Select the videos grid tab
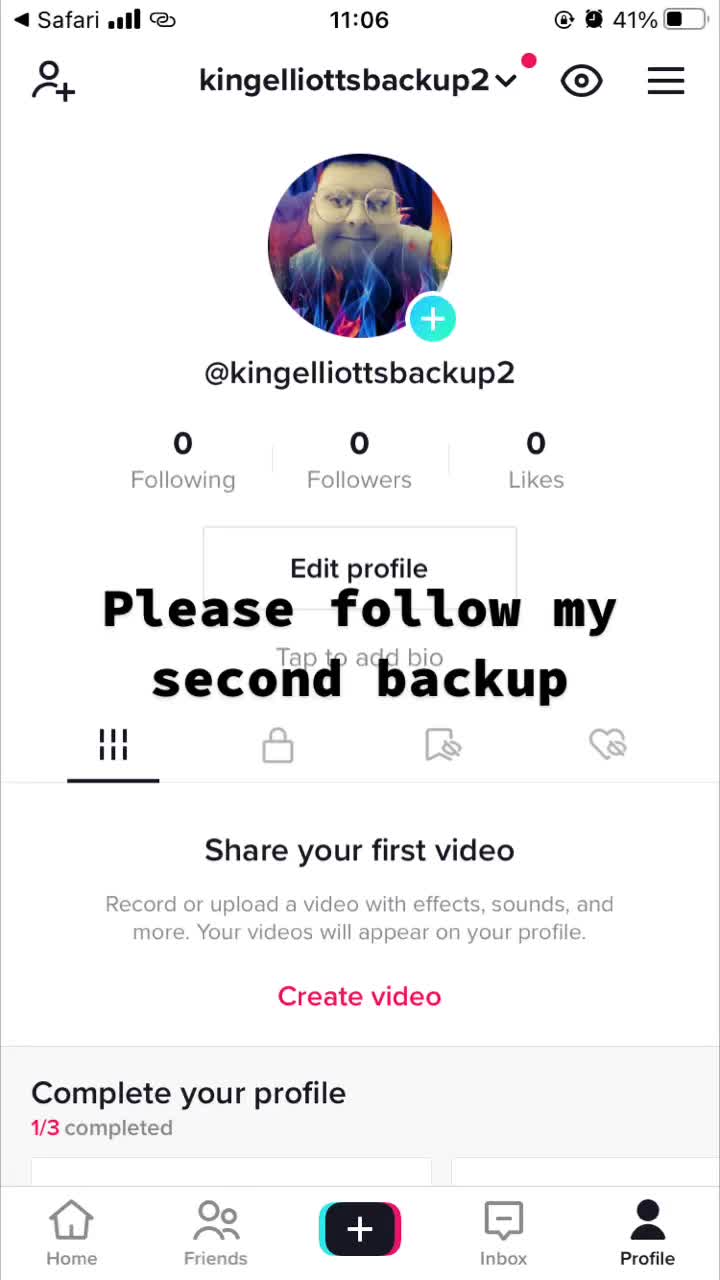The width and height of the screenshot is (720, 1280). [113, 745]
